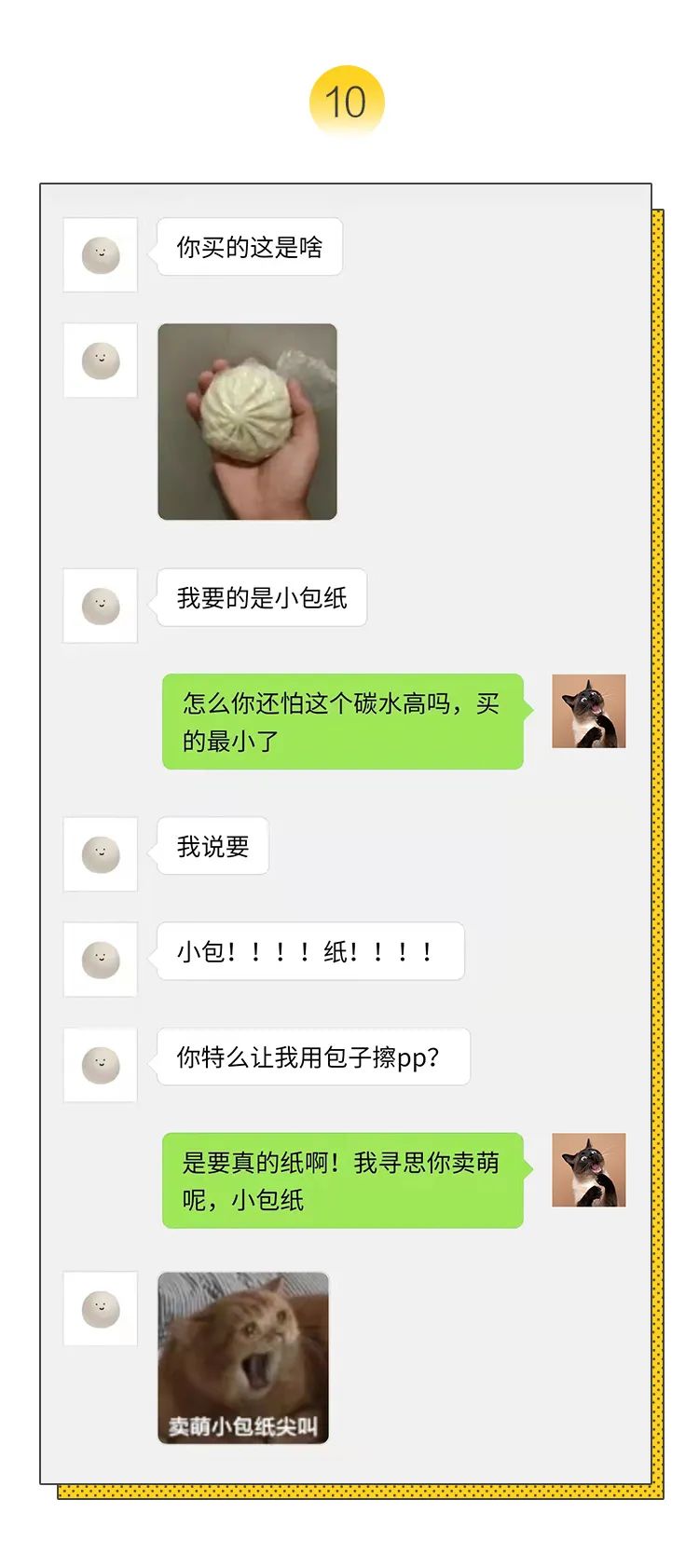Image resolution: width=699 pixels, height=1568 pixels.
Task: Click the bubble reading "我要的是小包纸"
Action: pyautogui.click(x=261, y=599)
